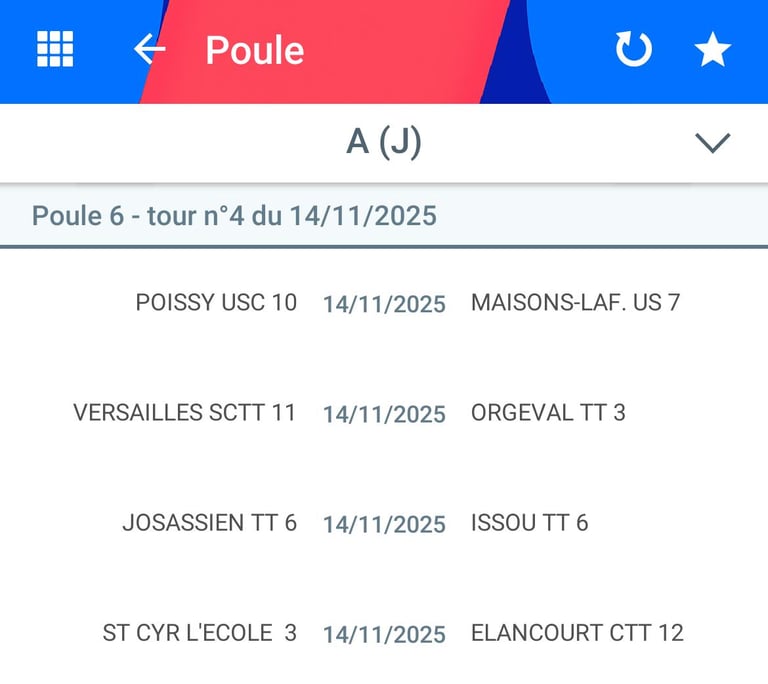The width and height of the screenshot is (768, 684).
Task: View the JOSASSIEN TT 6 vs ISSOU match
Action: [x=384, y=523]
